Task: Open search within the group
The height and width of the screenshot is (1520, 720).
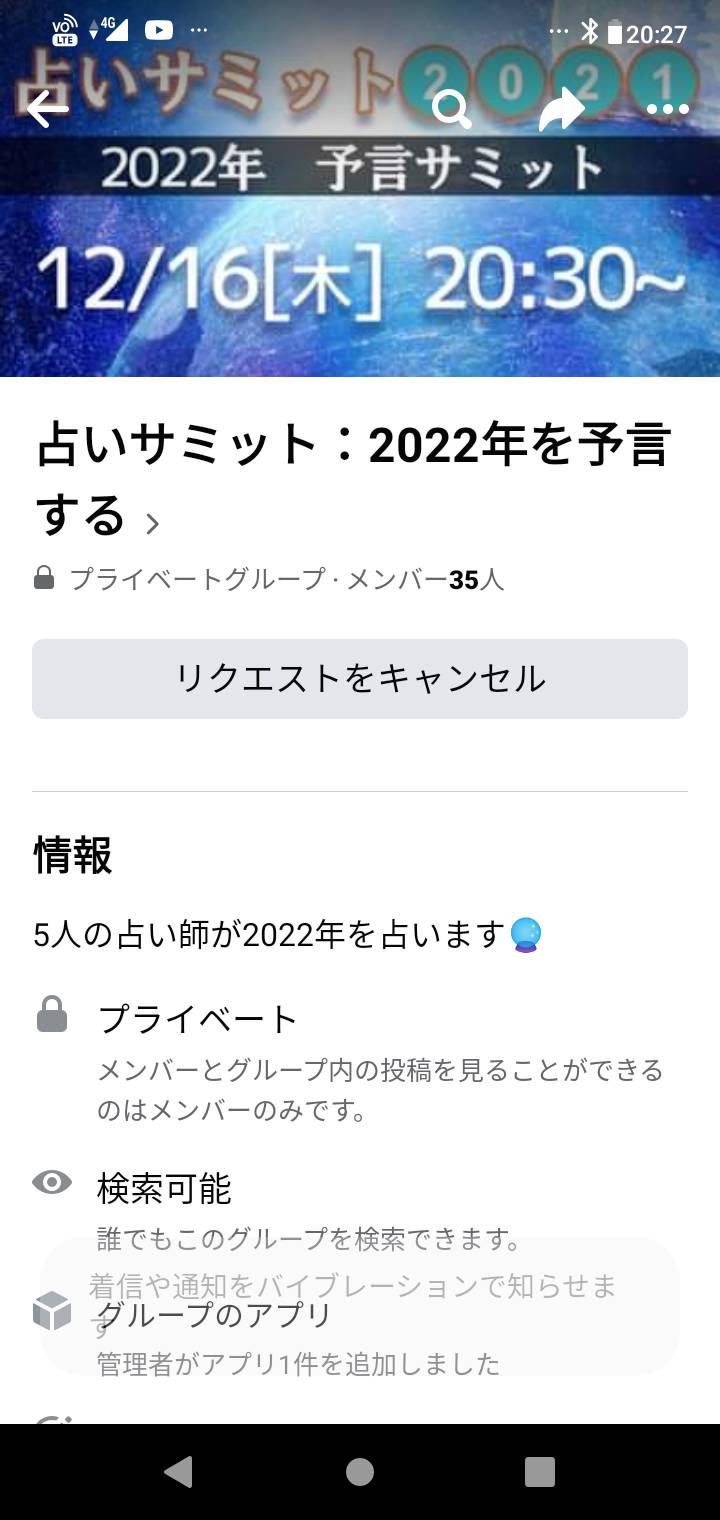Action: point(452,110)
